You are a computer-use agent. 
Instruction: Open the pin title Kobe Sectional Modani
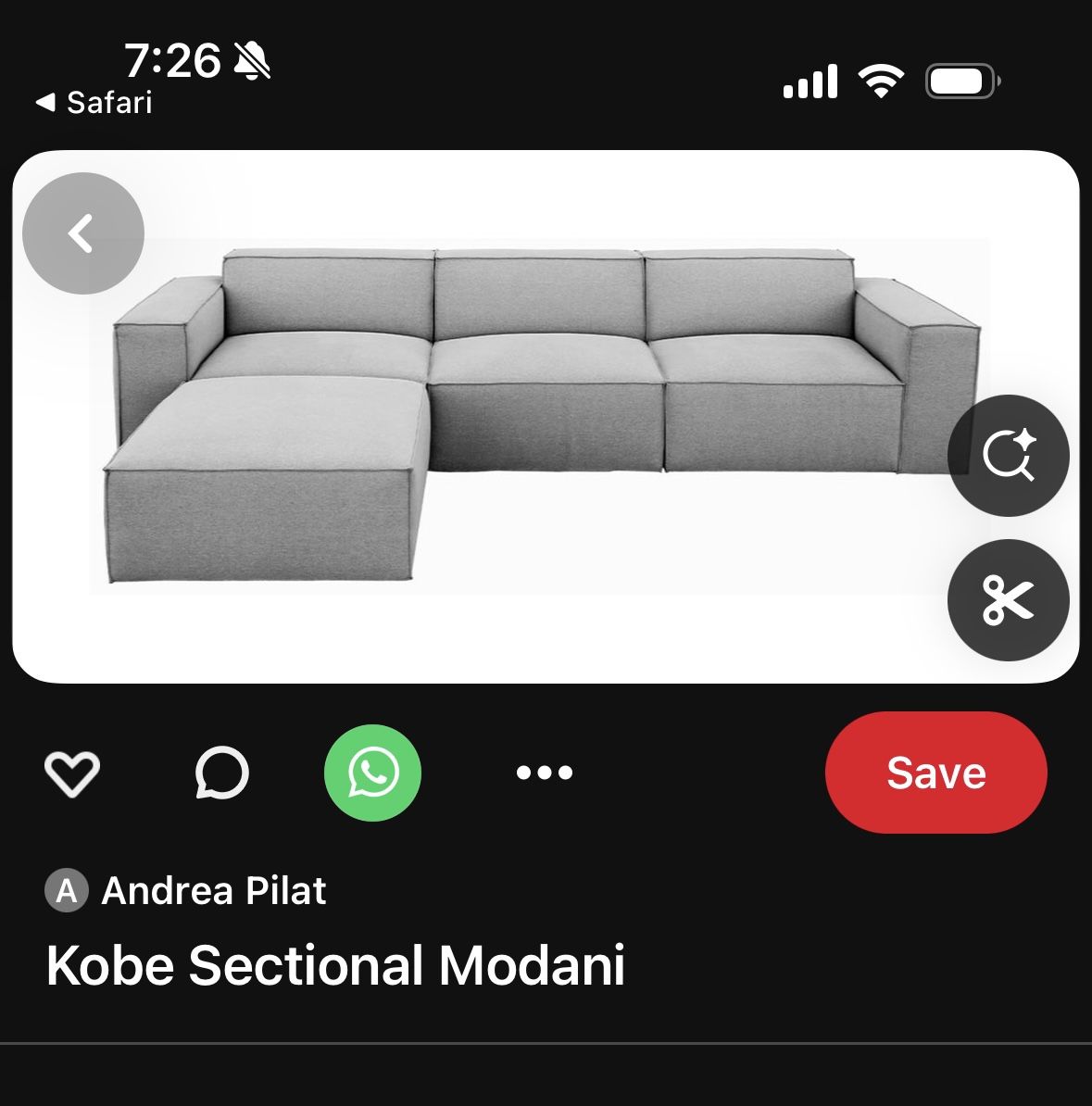pos(337,964)
